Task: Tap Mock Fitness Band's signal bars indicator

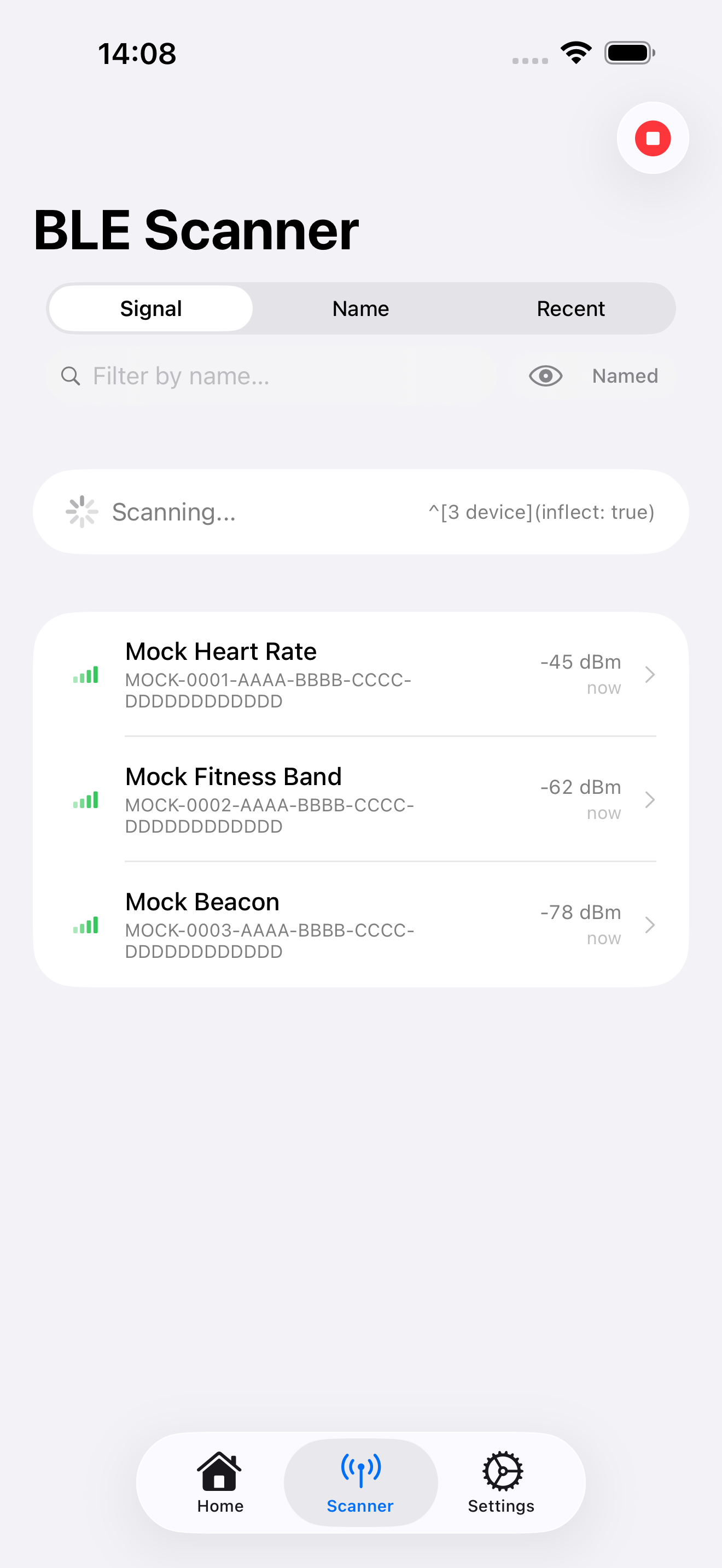Action: pos(86,801)
